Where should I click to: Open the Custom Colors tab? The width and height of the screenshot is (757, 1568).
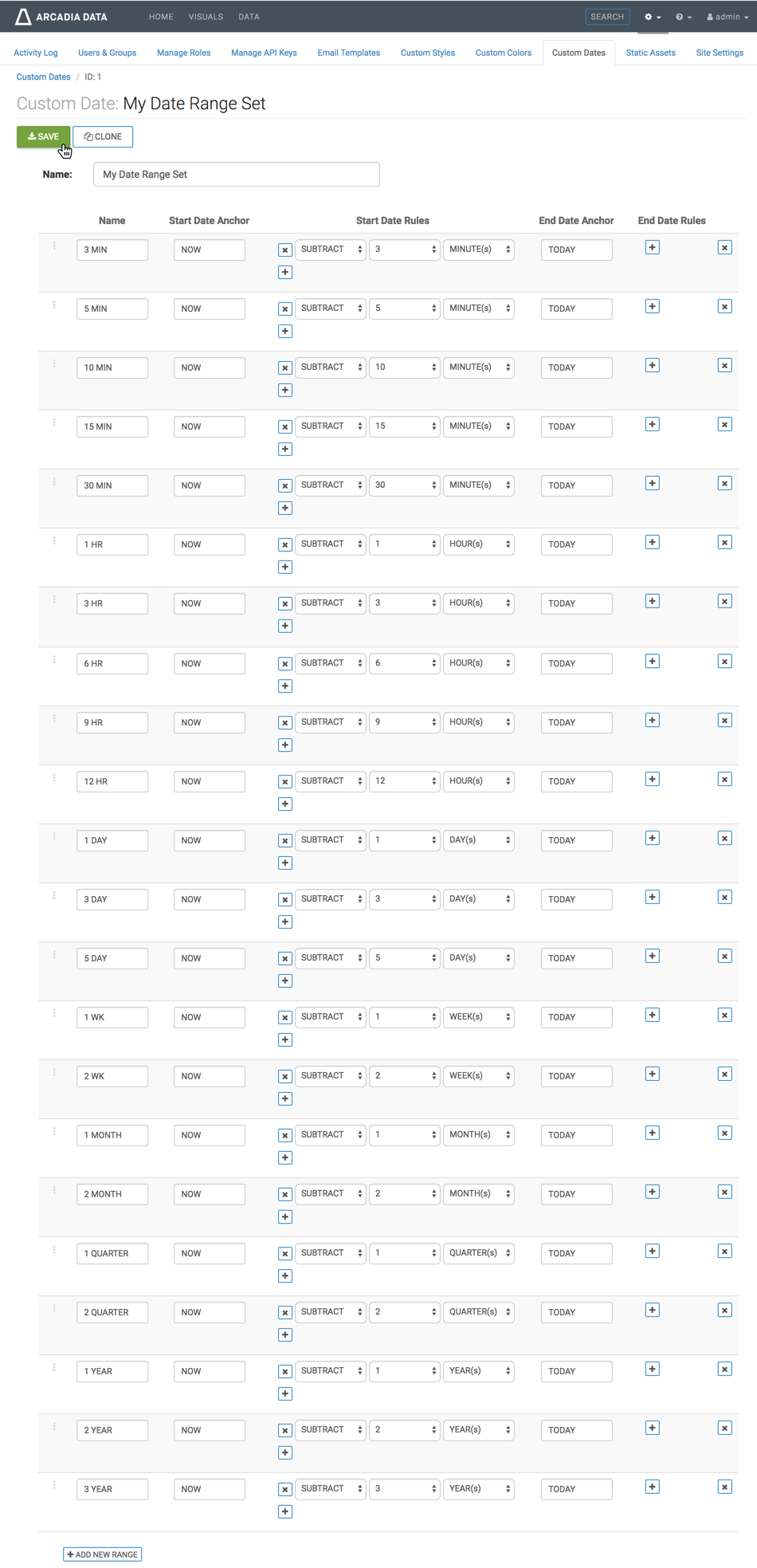[503, 53]
